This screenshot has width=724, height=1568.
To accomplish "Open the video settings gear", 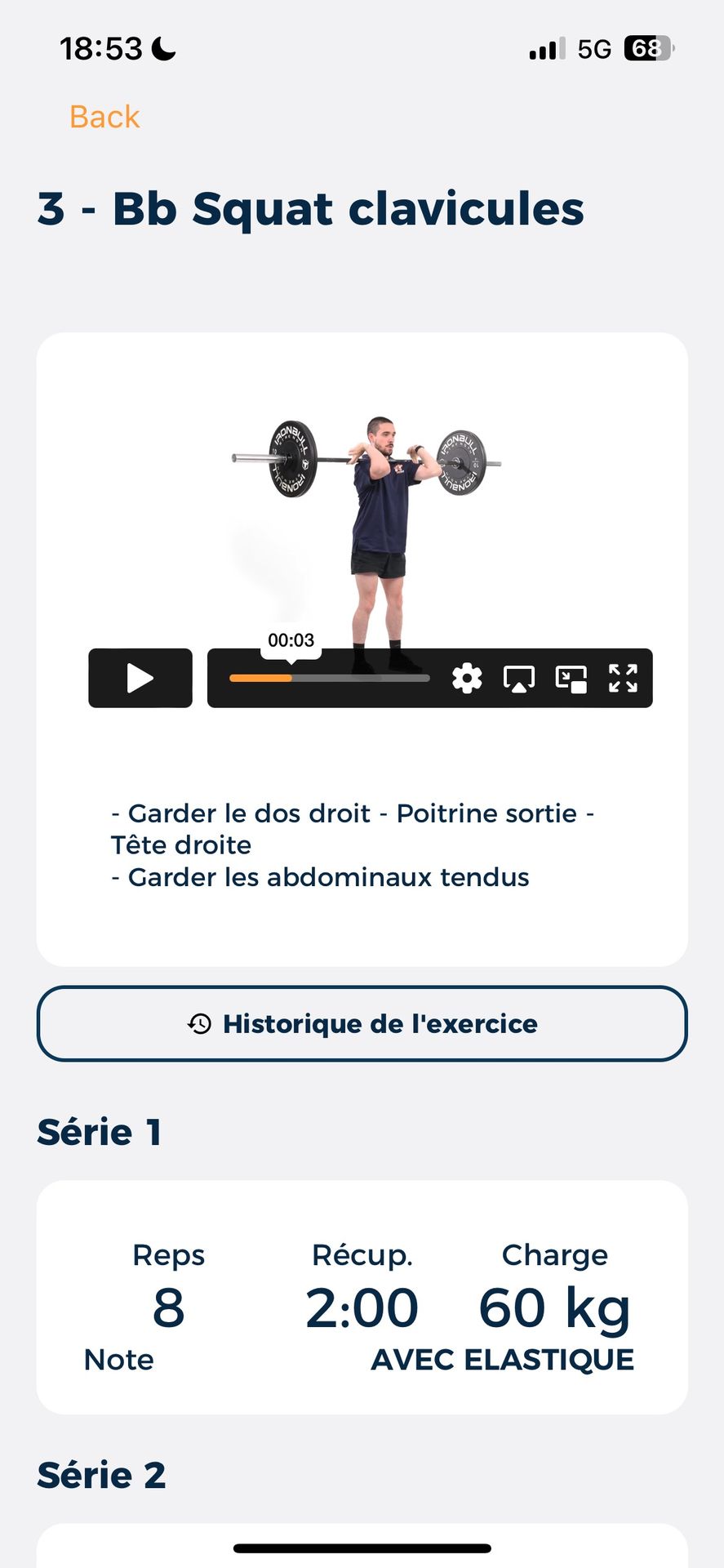I will point(467,678).
